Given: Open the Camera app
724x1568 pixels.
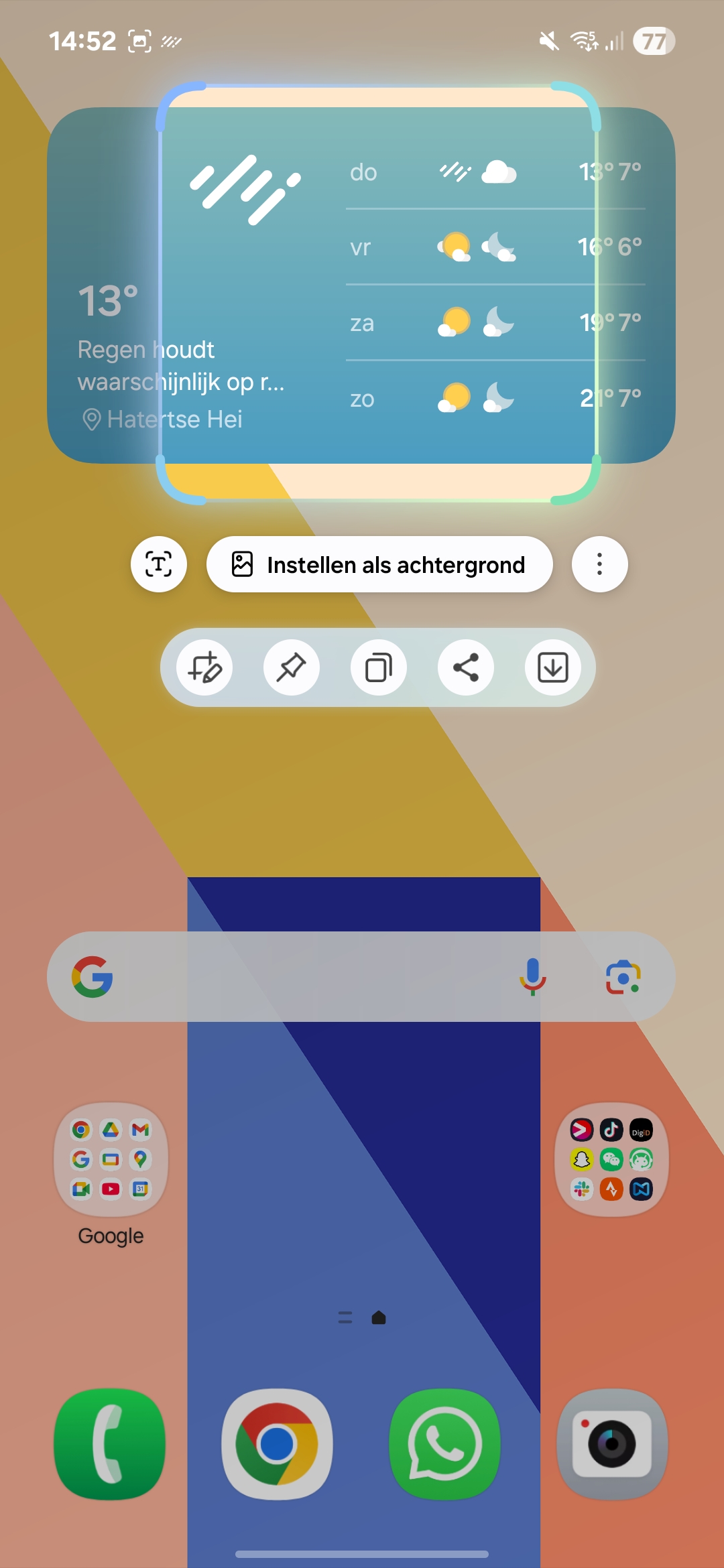Looking at the screenshot, I should pyautogui.click(x=611, y=1443).
